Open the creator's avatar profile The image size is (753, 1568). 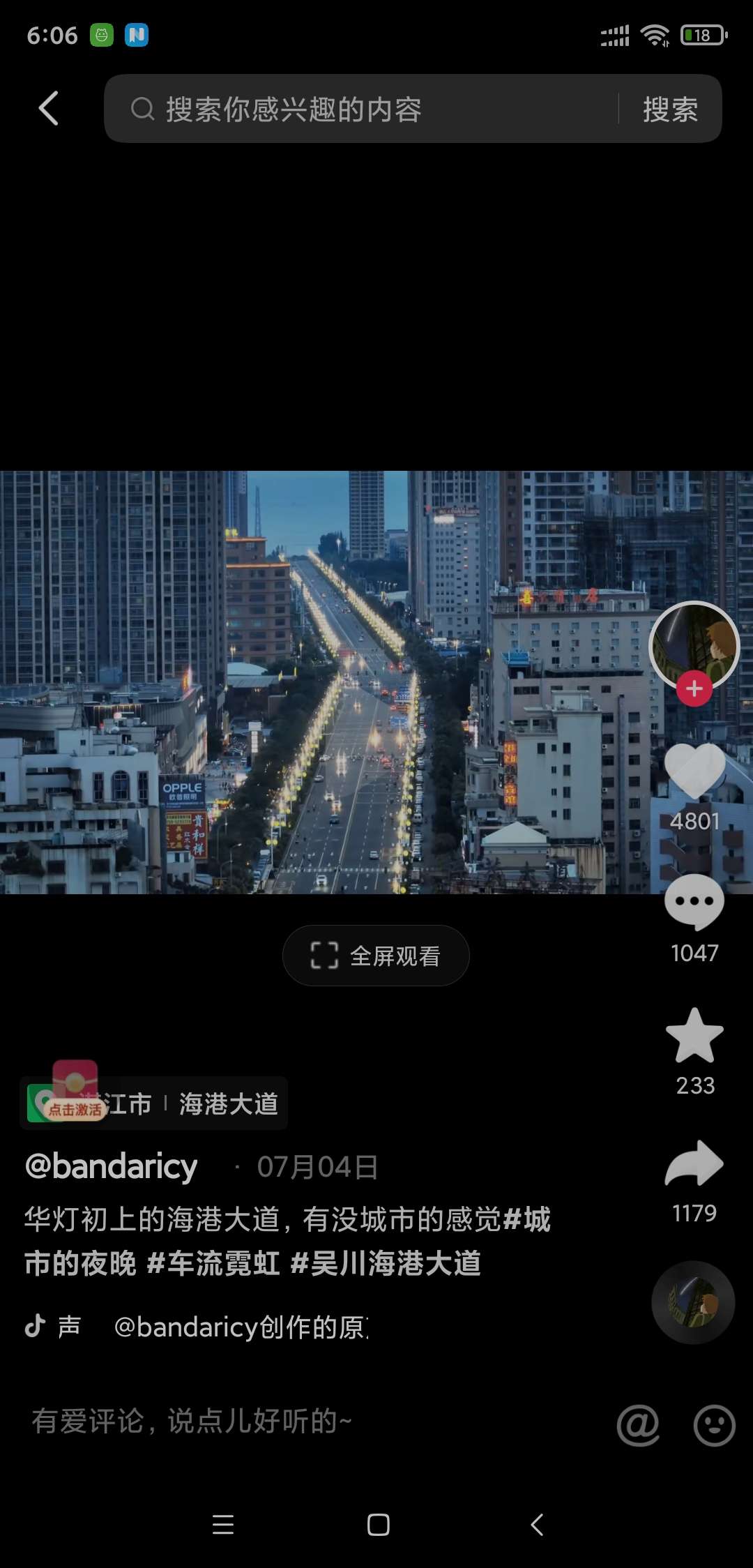694,643
